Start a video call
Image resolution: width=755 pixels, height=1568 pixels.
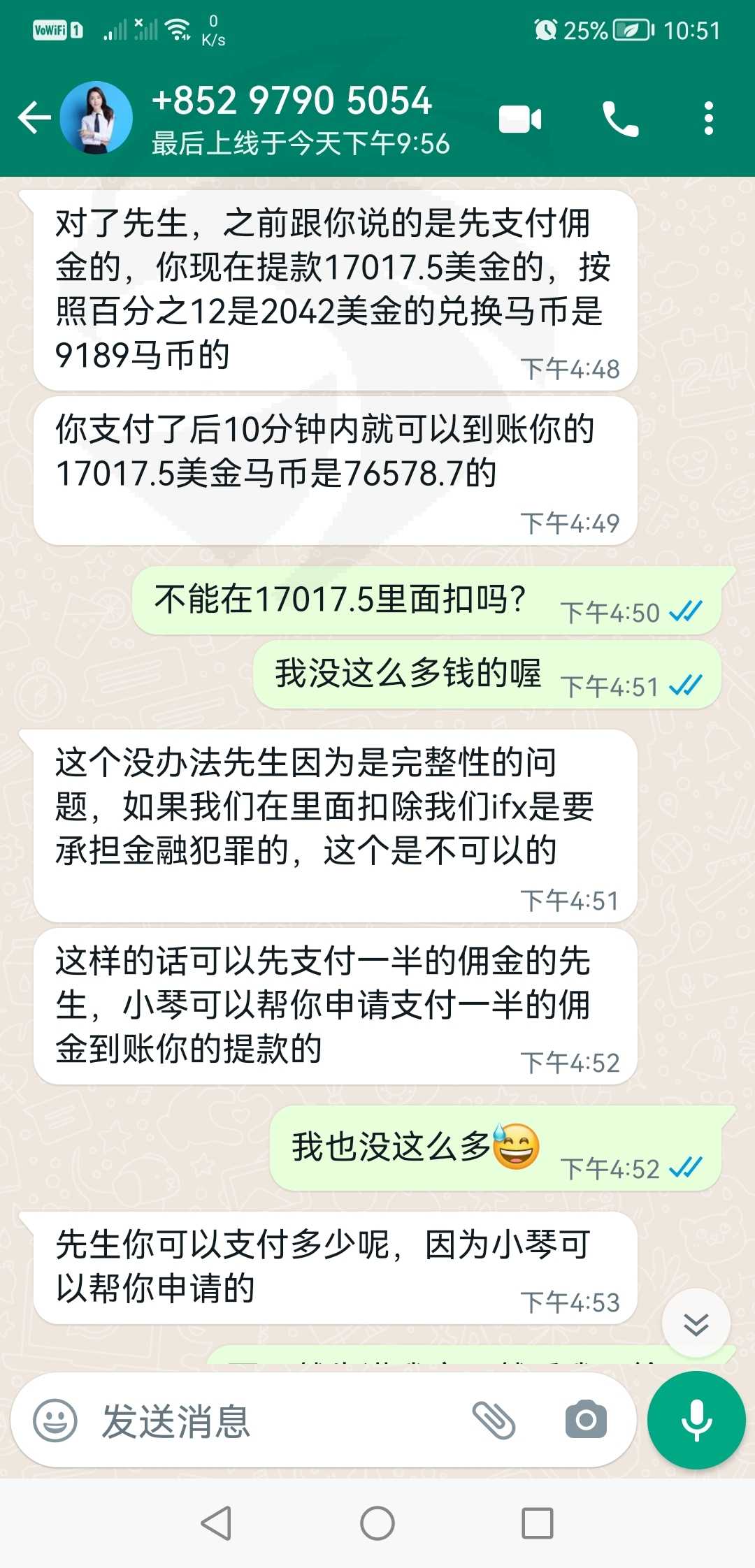[x=520, y=119]
